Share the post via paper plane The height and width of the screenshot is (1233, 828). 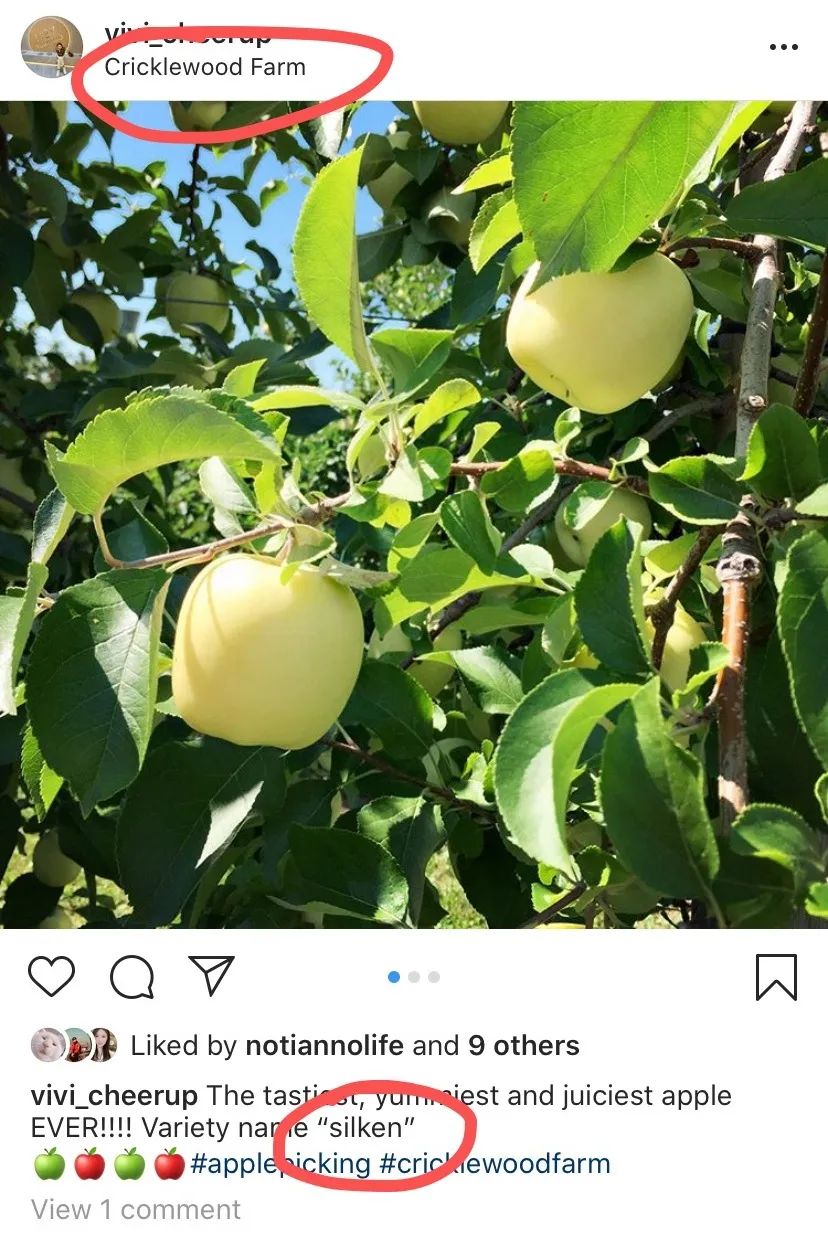pyautogui.click(x=211, y=976)
